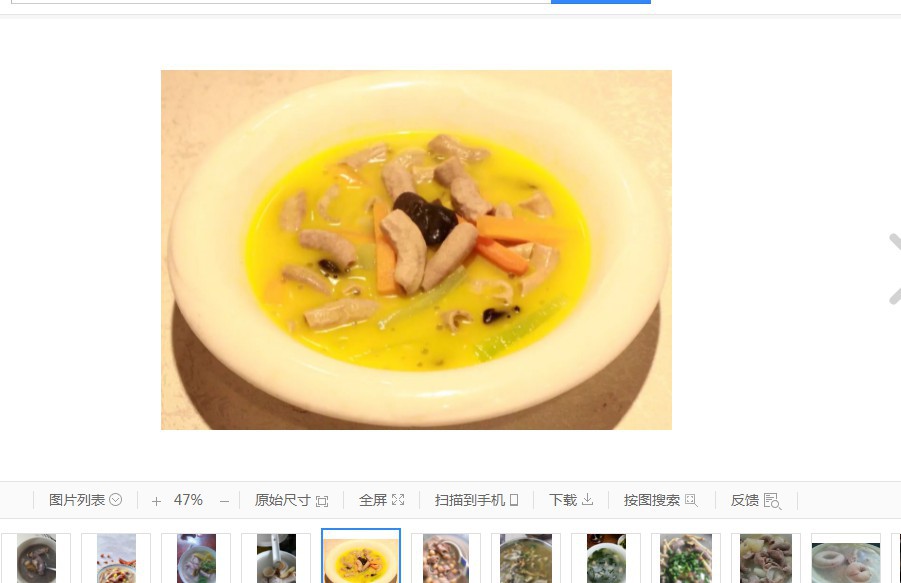This screenshot has height=583, width=901.
Task: View image at 原始尺寸 original size
Action: point(291,500)
